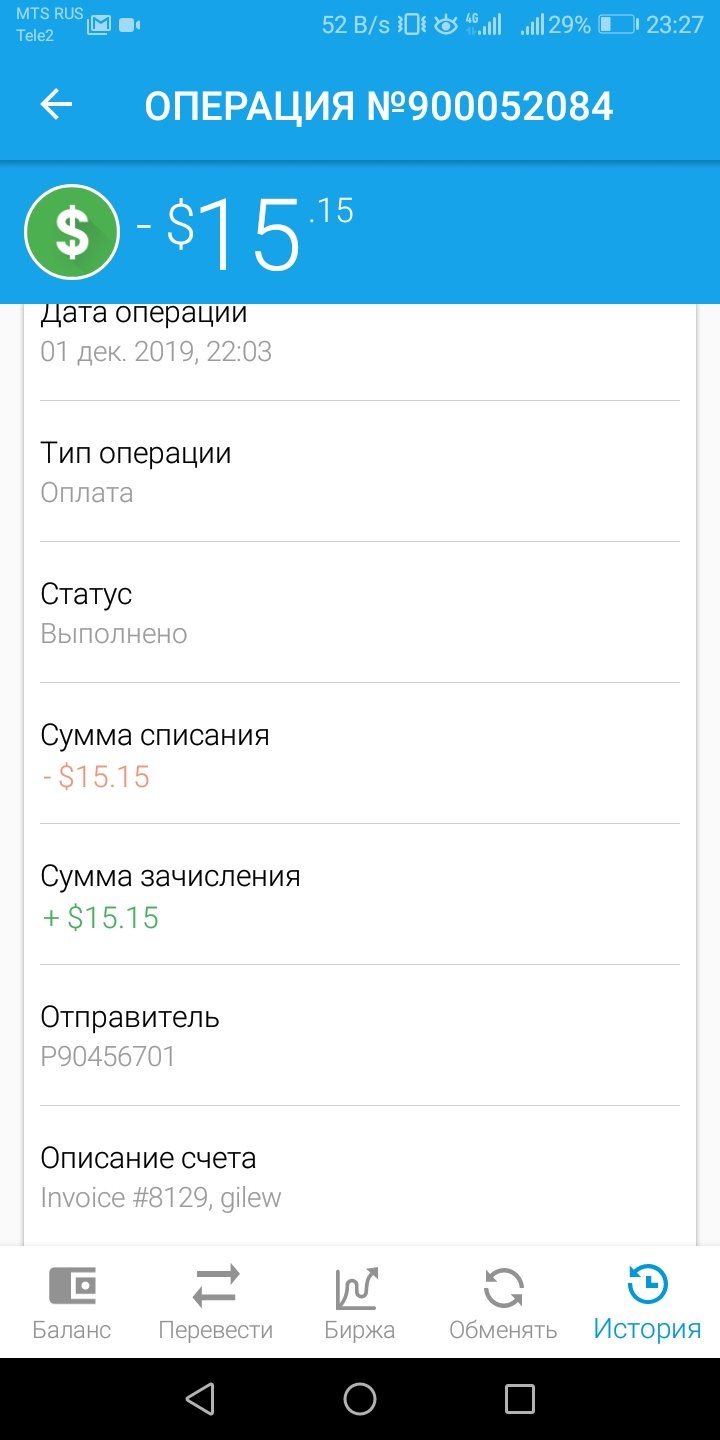
Task: Open recent apps from navigation bar
Action: 520,1399
